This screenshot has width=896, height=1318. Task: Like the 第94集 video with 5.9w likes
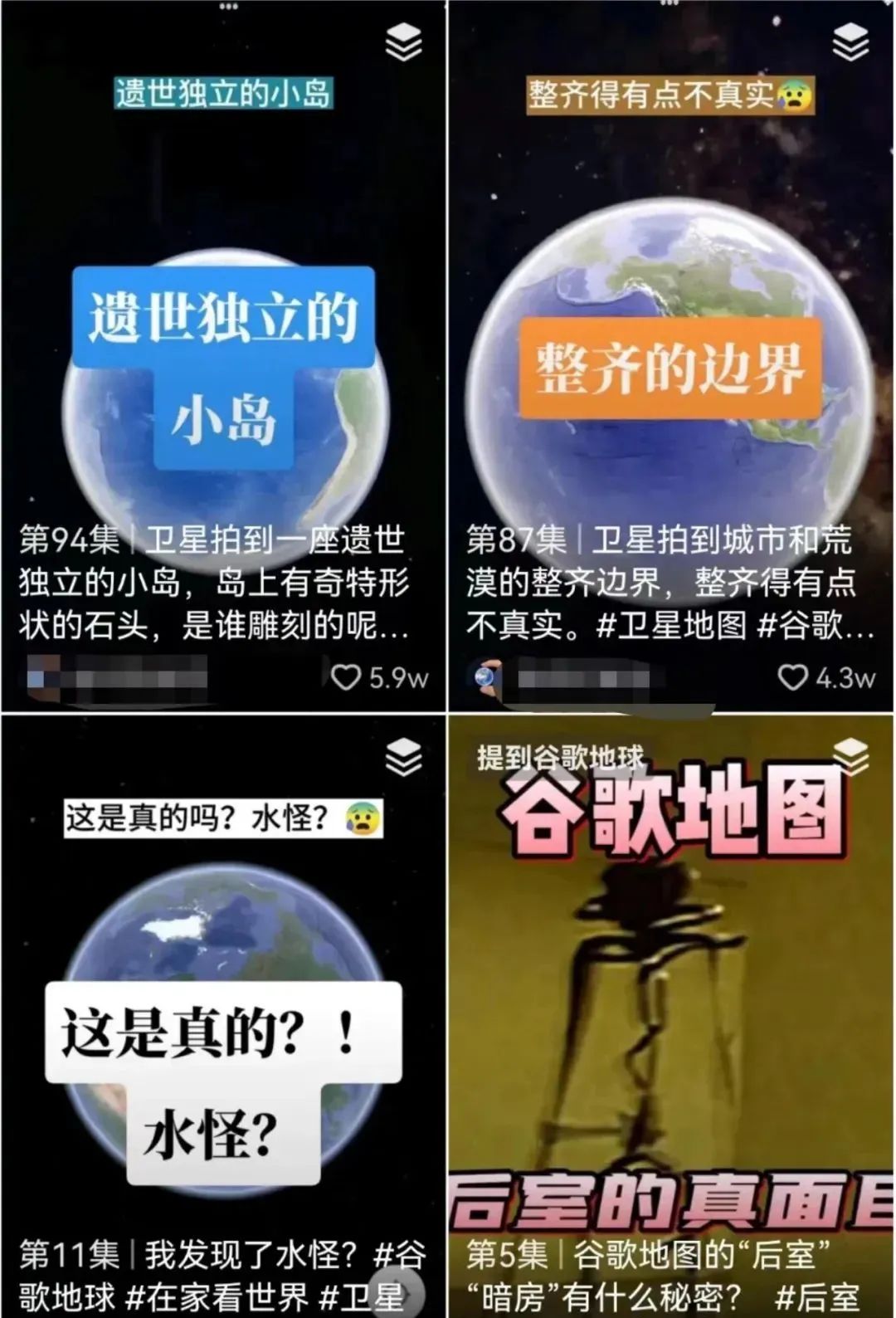345,678
